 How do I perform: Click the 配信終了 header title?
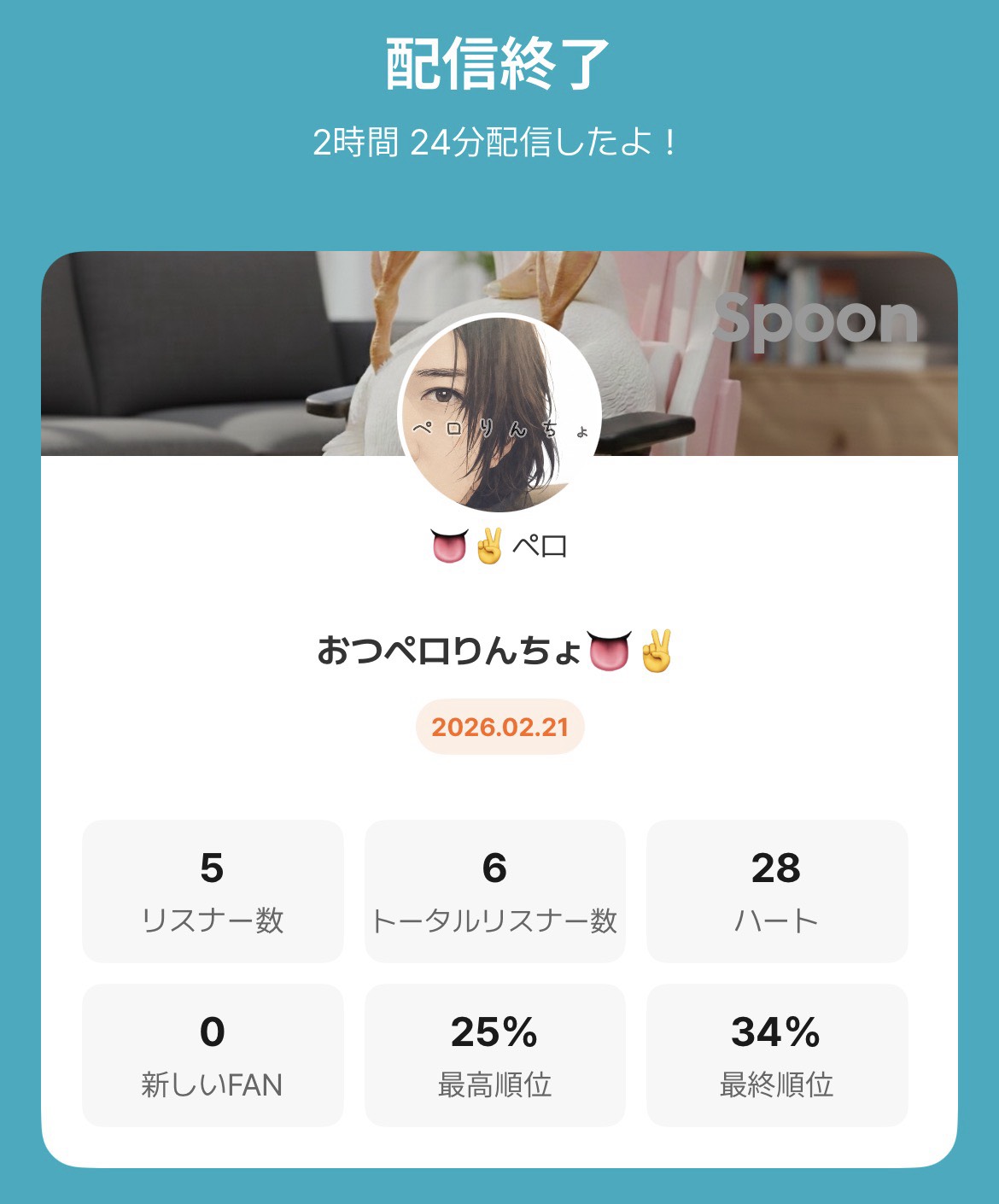click(499, 60)
